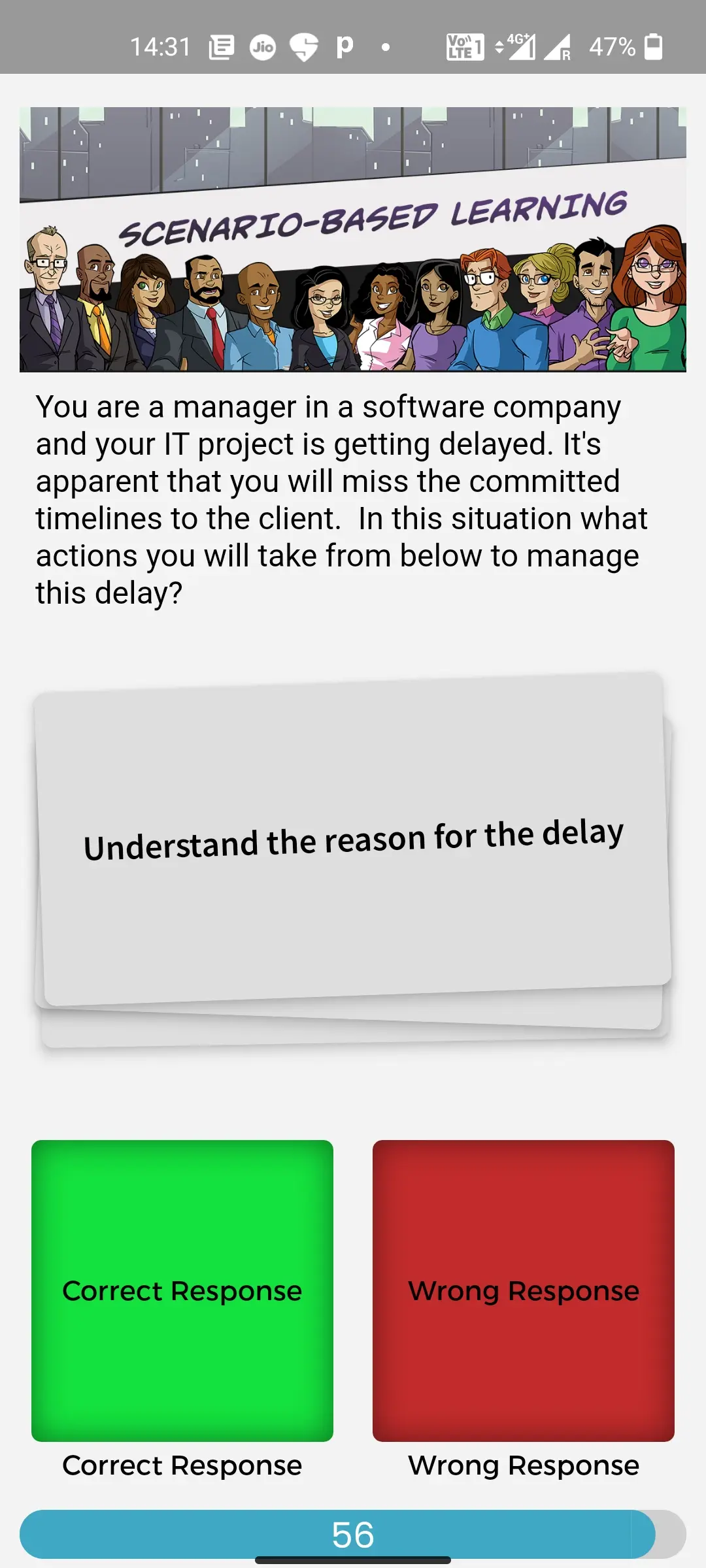Choose the red Wrong Response box
The height and width of the screenshot is (1568, 706).
pos(523,1290)
